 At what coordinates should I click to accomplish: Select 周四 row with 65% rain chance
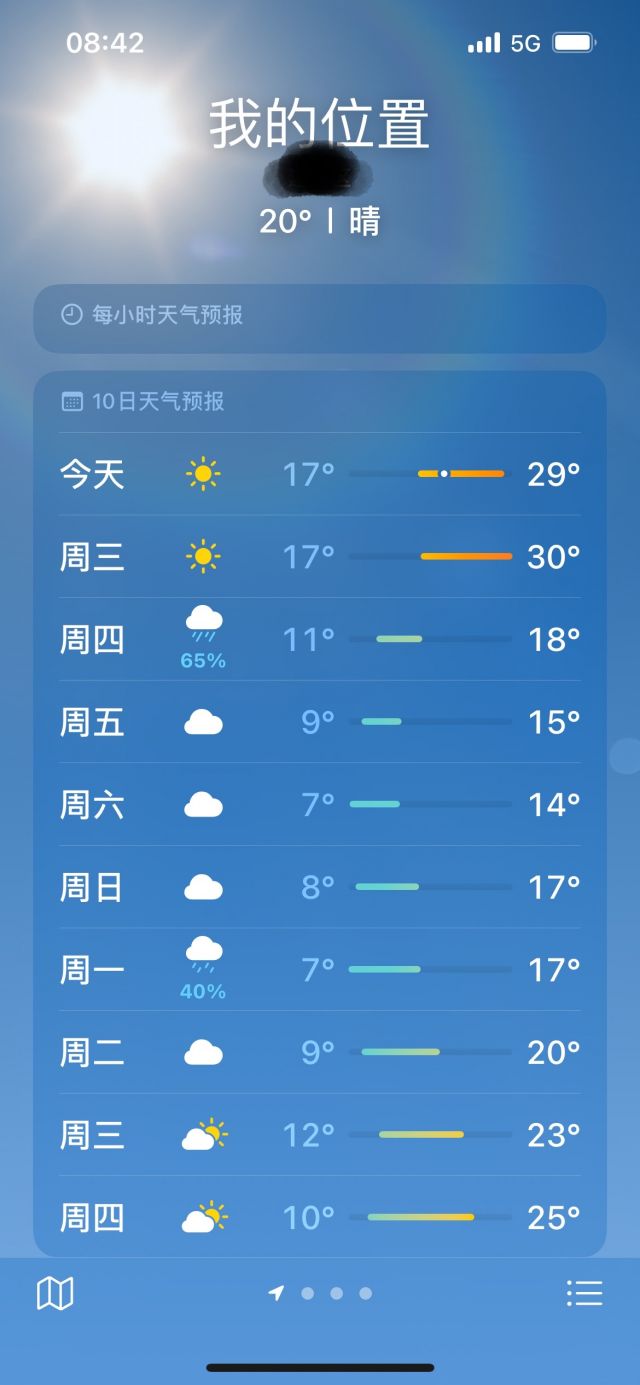[x=319, y=640]
